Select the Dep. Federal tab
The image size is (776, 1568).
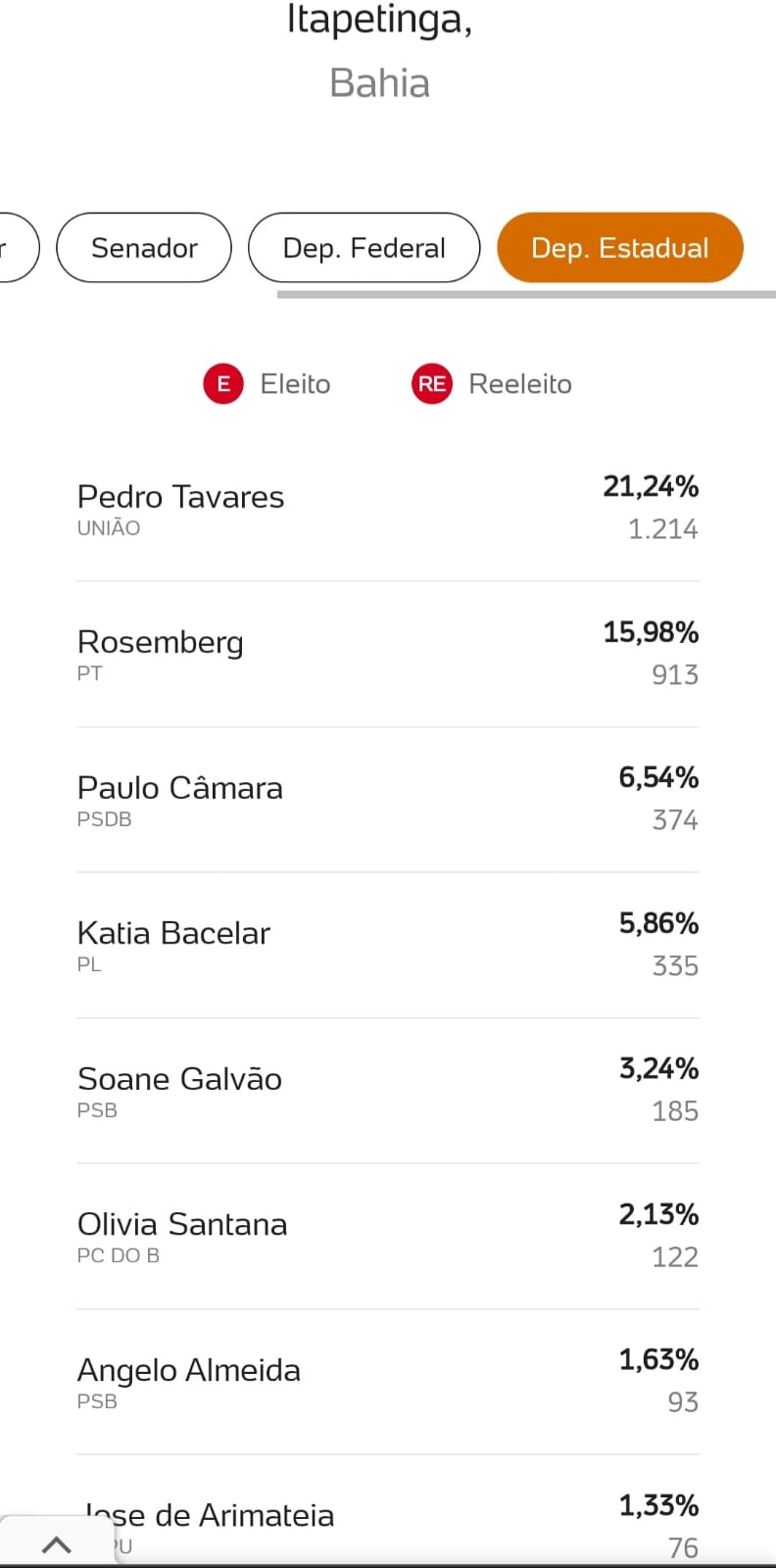click(x=364, y=248)
